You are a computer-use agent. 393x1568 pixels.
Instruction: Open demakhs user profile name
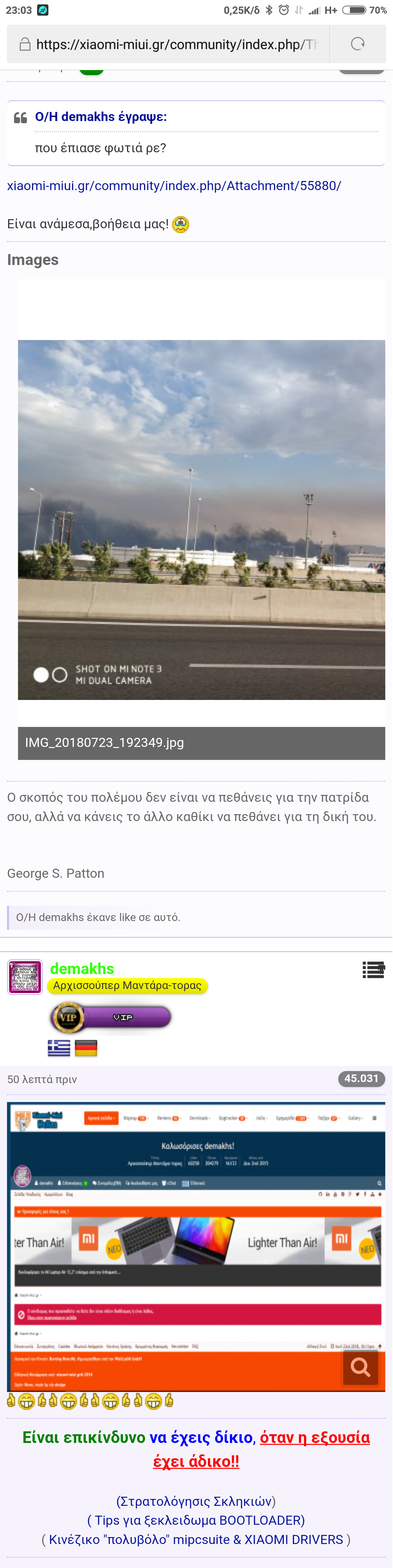coord(82,968)
